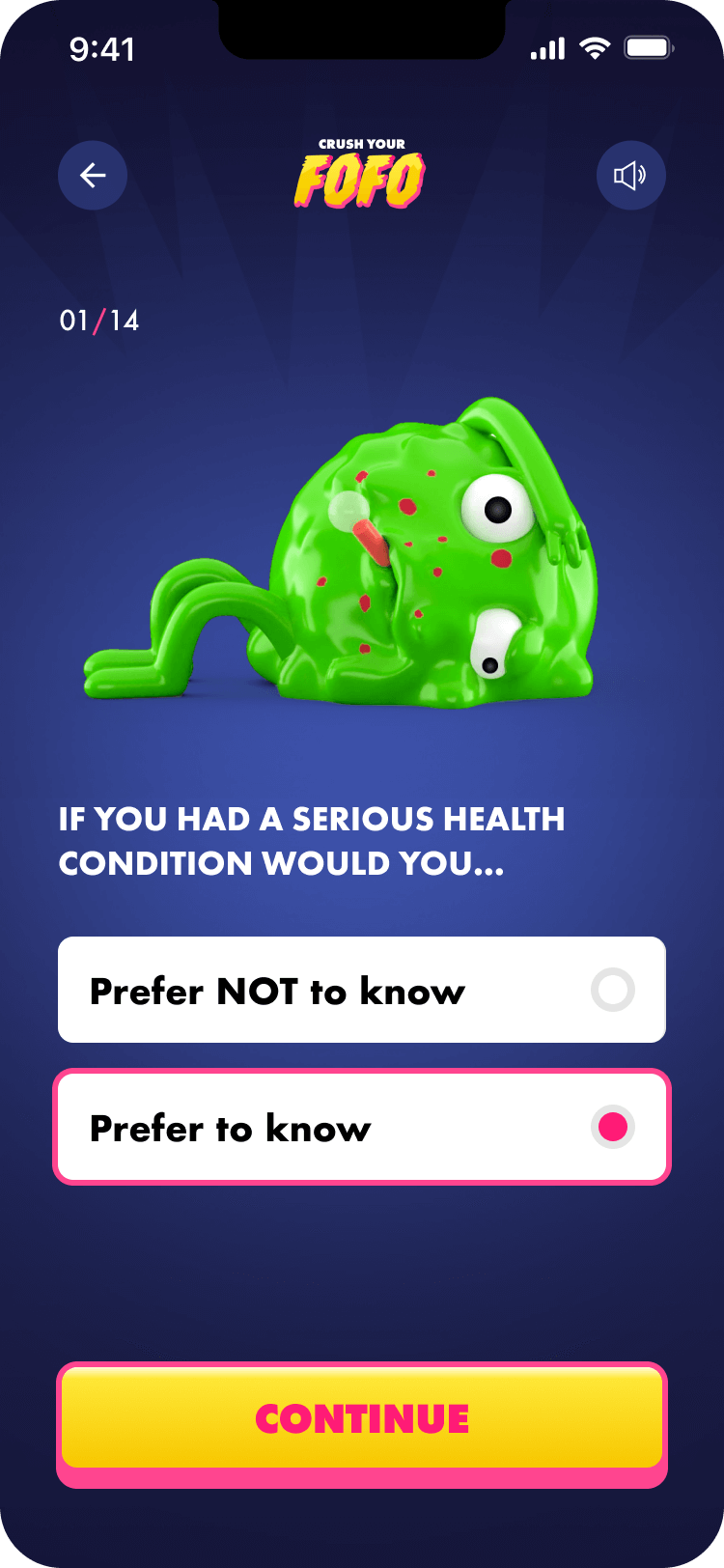Toggle the sound speaker icon
This screenshot has height=1568, width=724.
click(630, 176)
